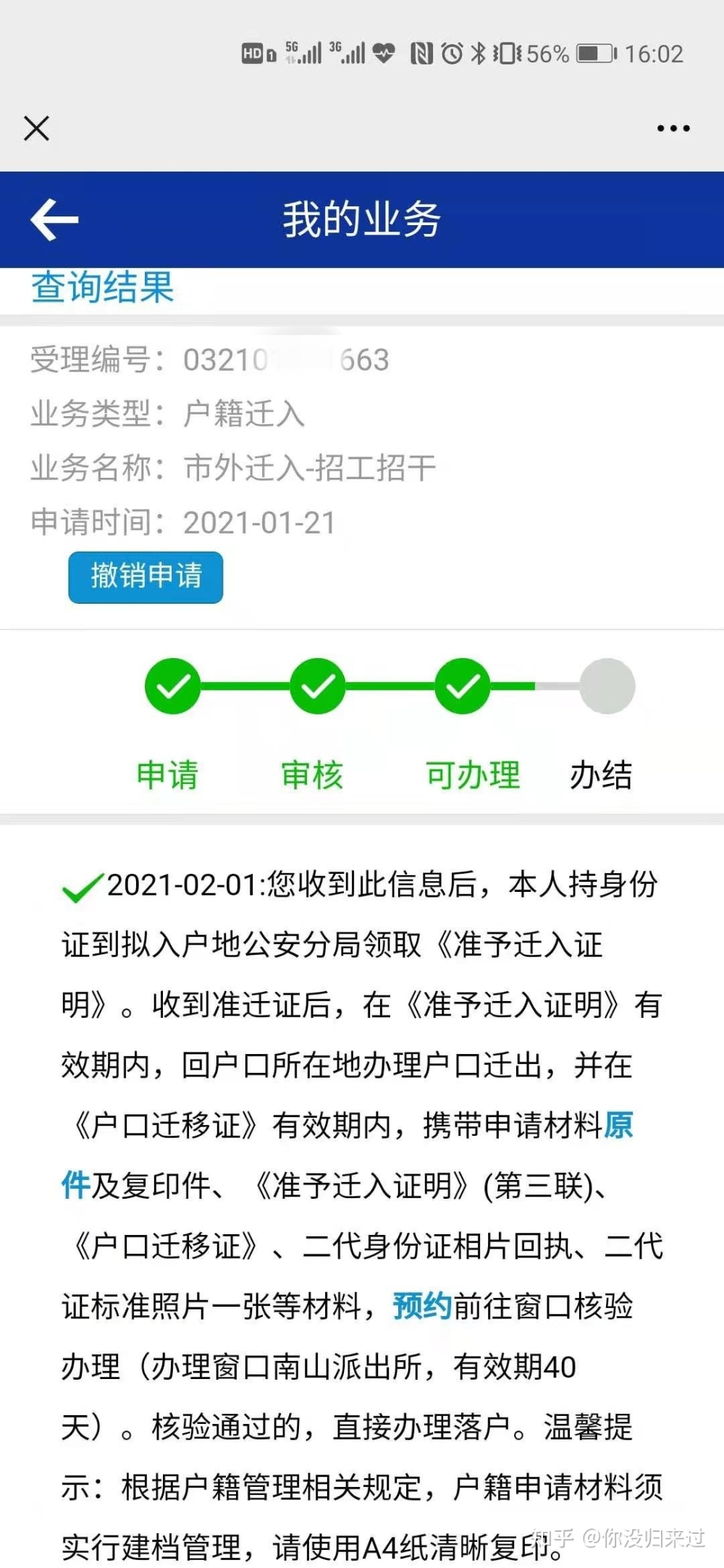Tap the 撤销申请 button
The width and height of the screenshot is (724, 1568).
(x=146, y=577)
